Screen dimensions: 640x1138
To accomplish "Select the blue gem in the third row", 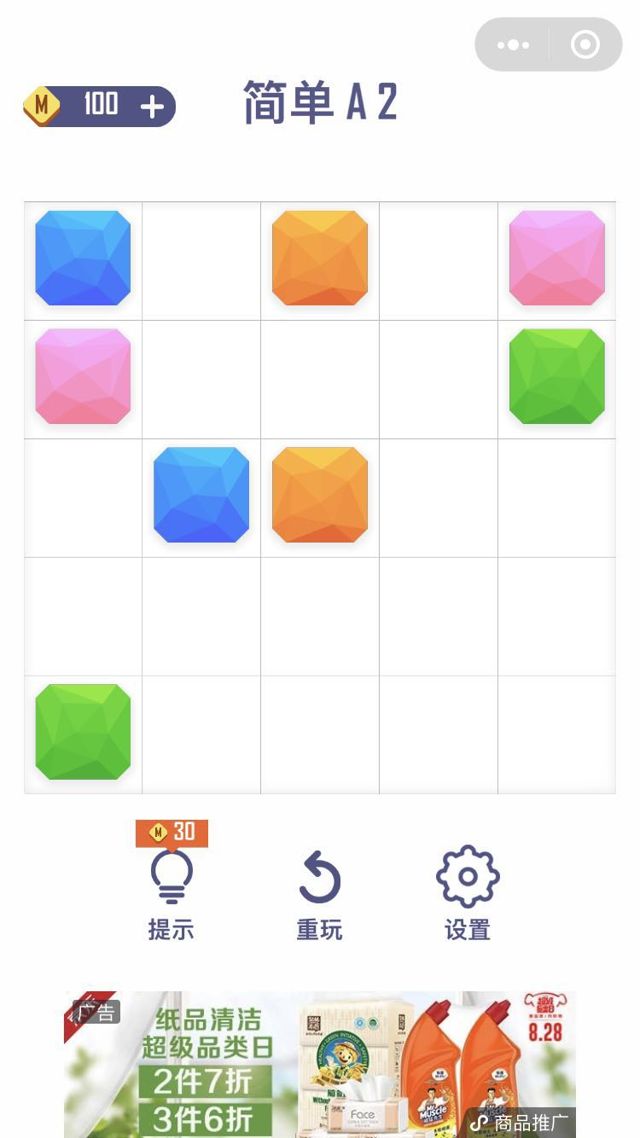I will (x=201, y=495).
